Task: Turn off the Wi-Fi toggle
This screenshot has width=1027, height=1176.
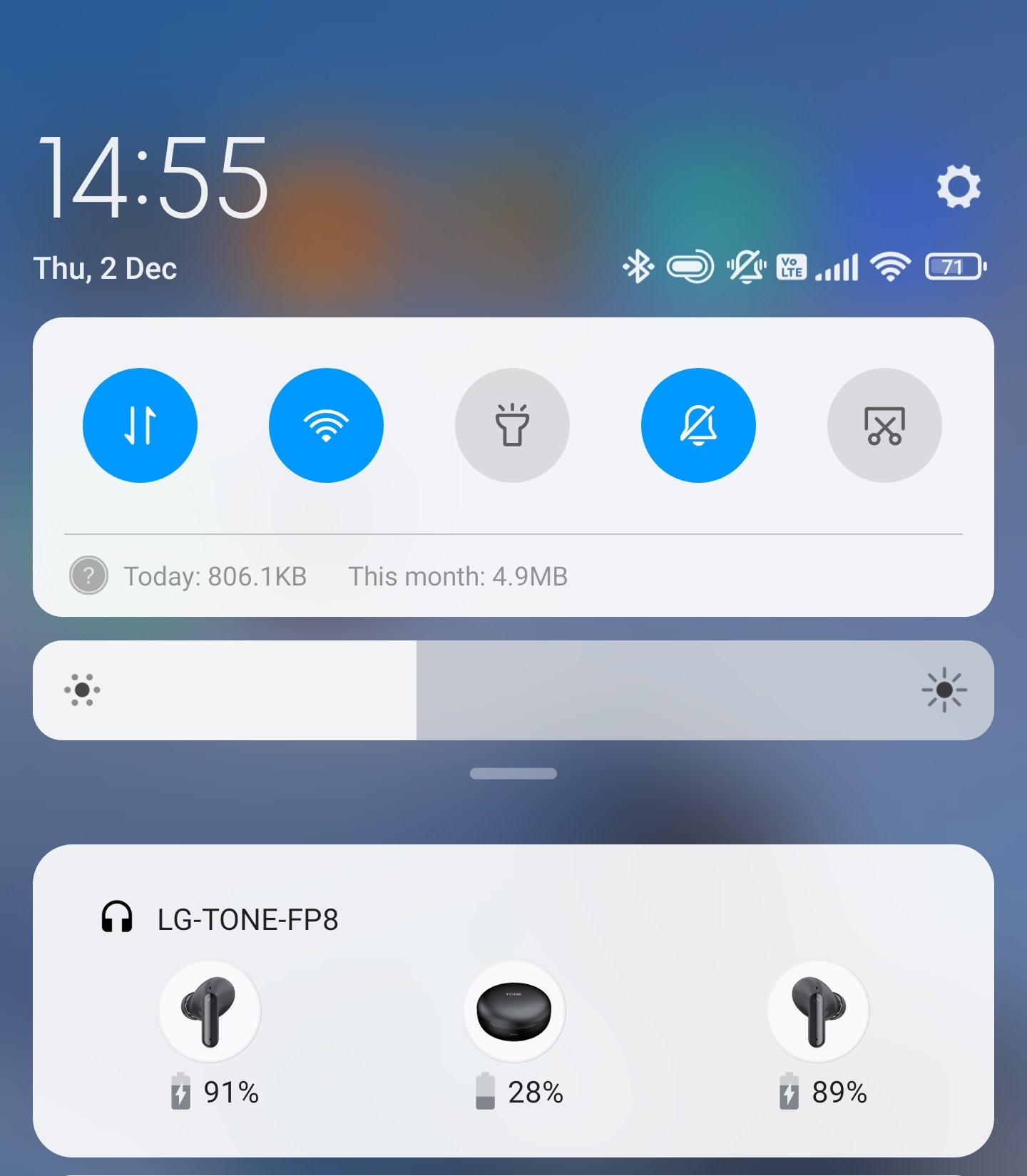Action: pos(326,425)
